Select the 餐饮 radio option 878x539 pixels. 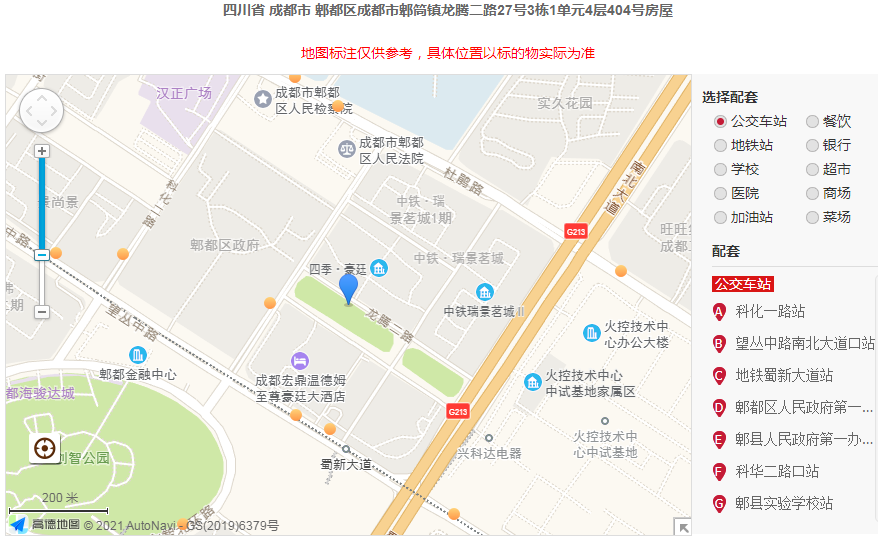812,121
